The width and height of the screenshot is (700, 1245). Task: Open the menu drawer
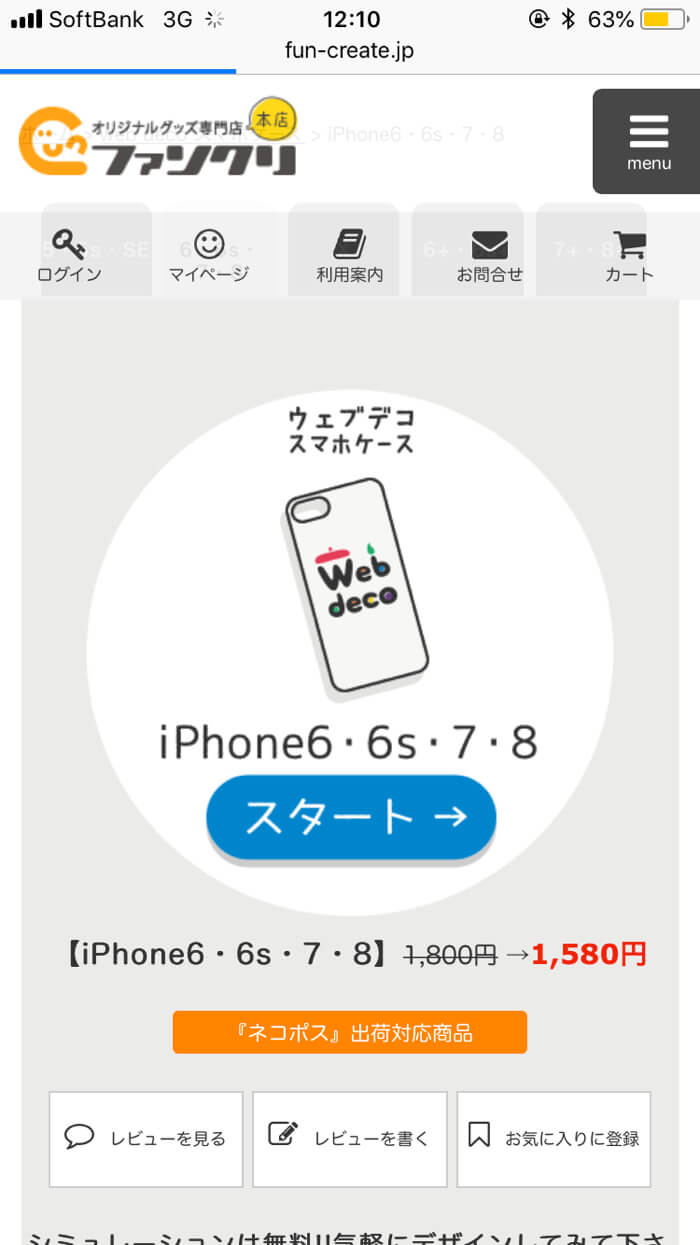[x=647, y=141]
